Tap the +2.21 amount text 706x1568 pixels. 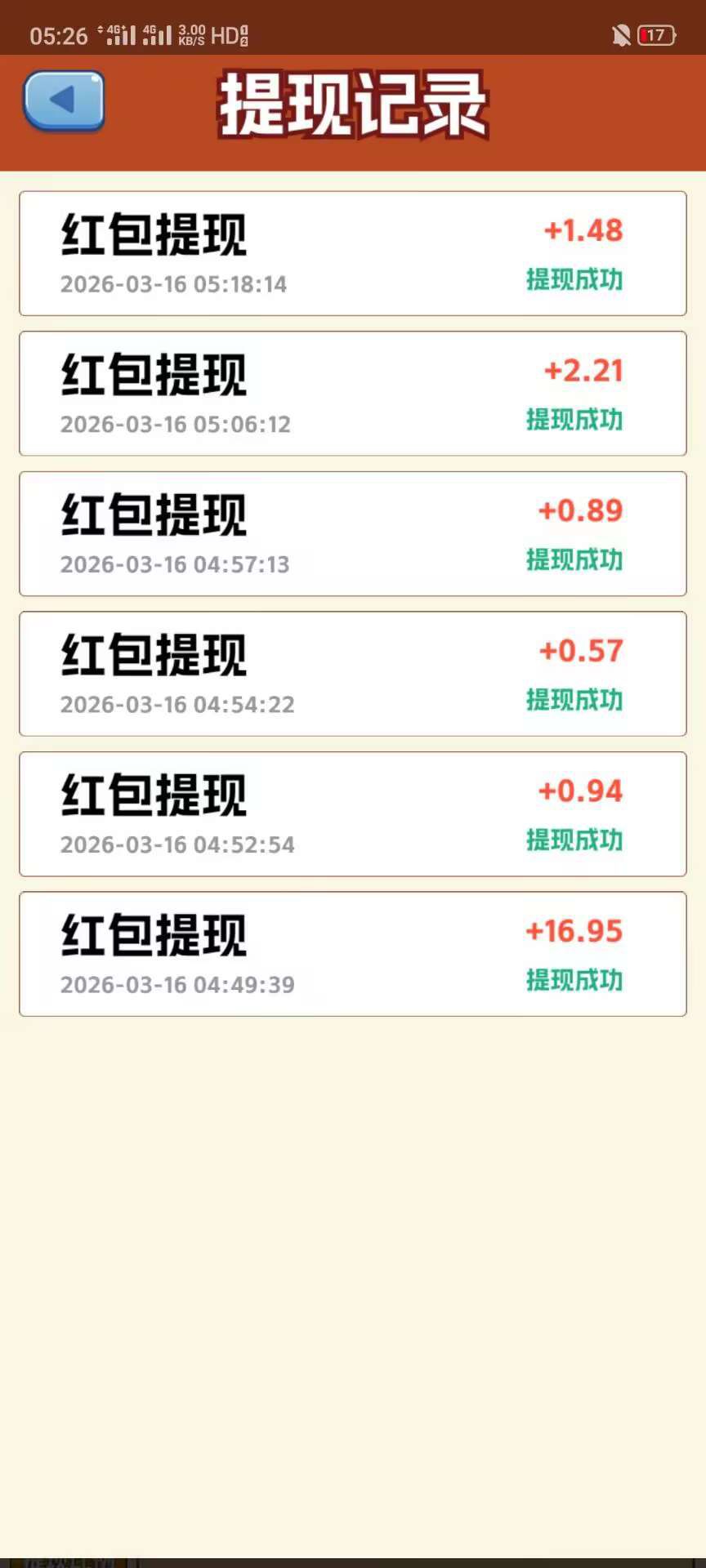(582, 370)
